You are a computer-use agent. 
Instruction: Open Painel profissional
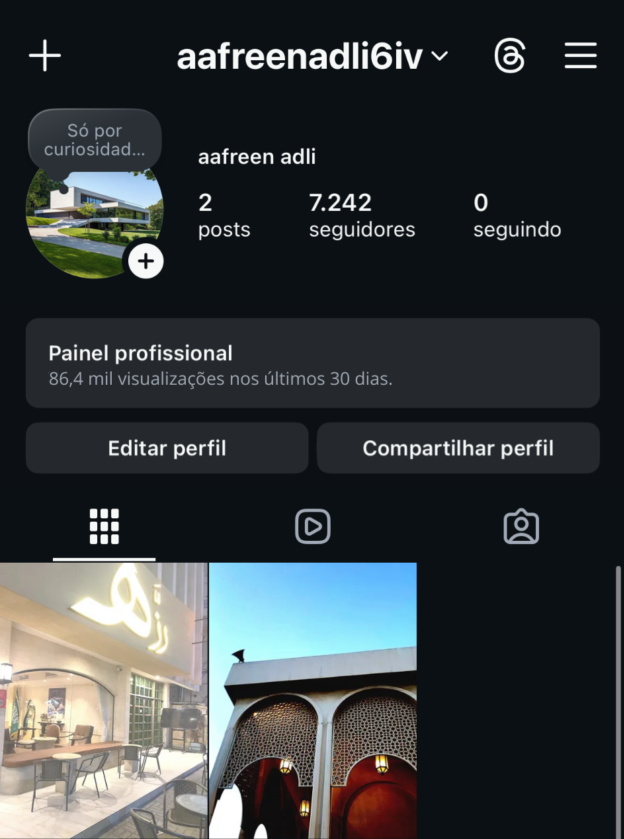tap(312, 363)
